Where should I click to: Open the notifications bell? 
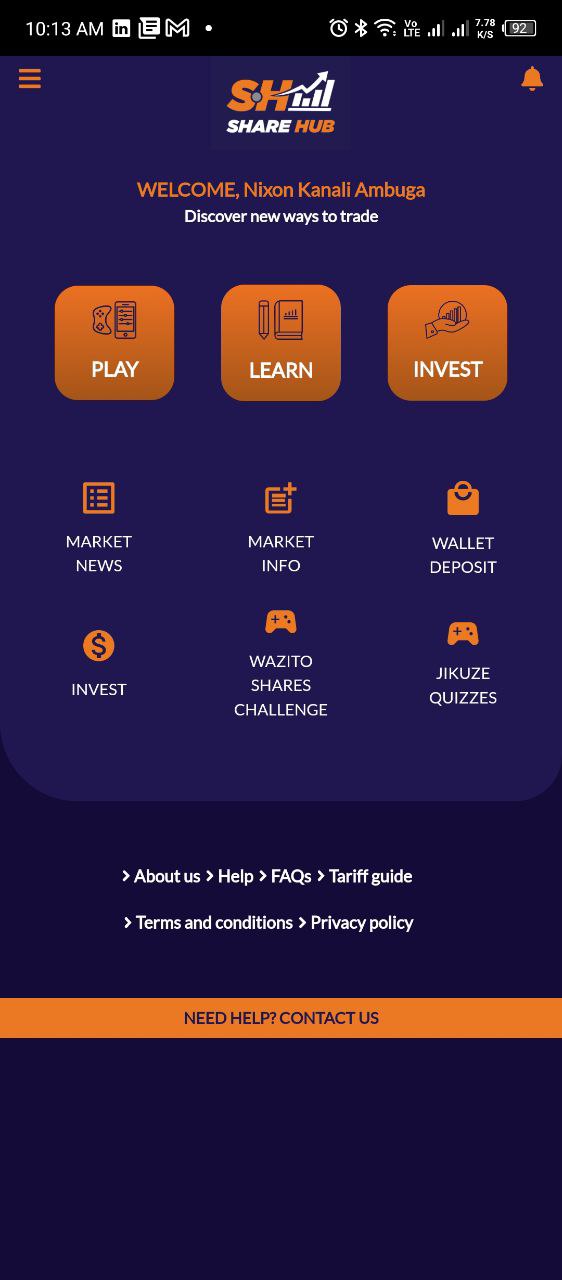(532, 79)
